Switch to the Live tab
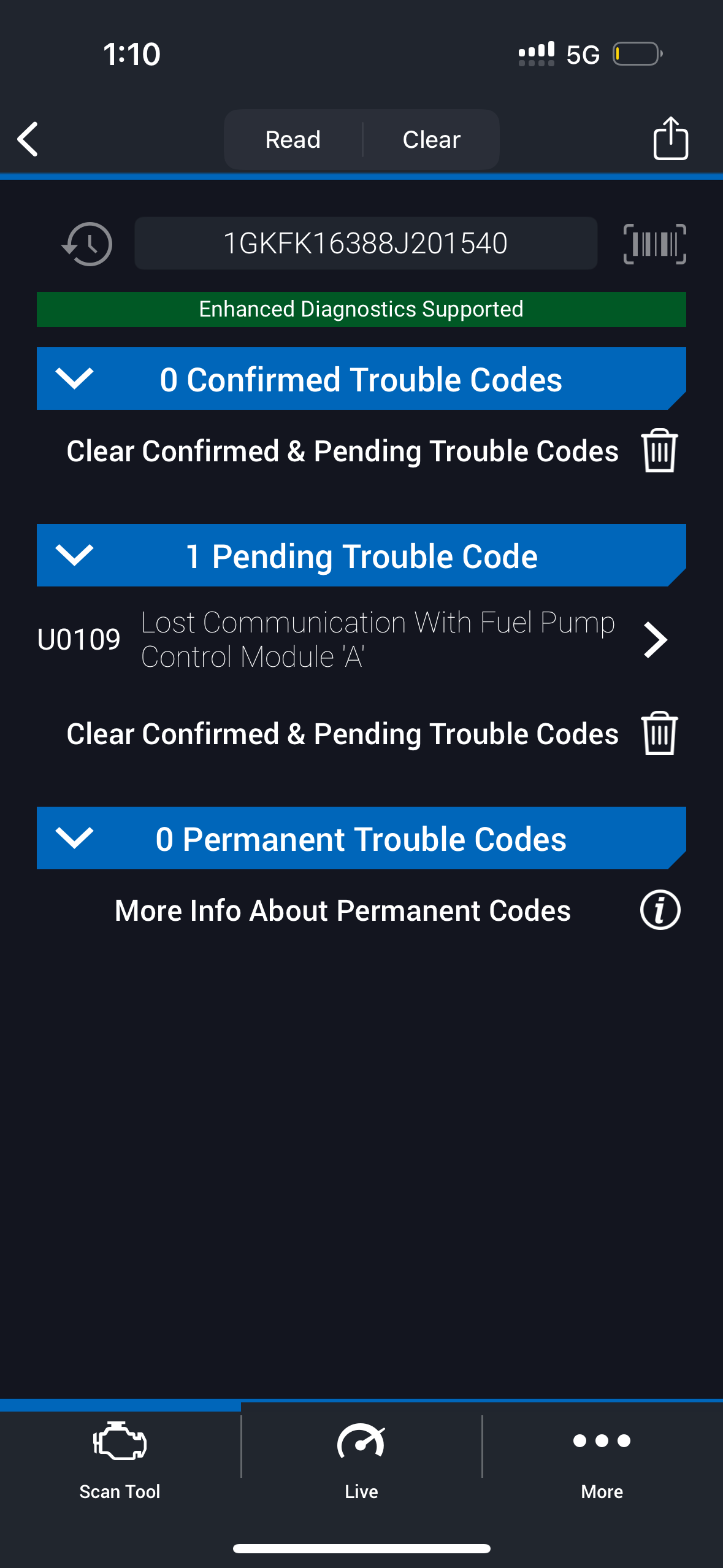 (361, 1461)
